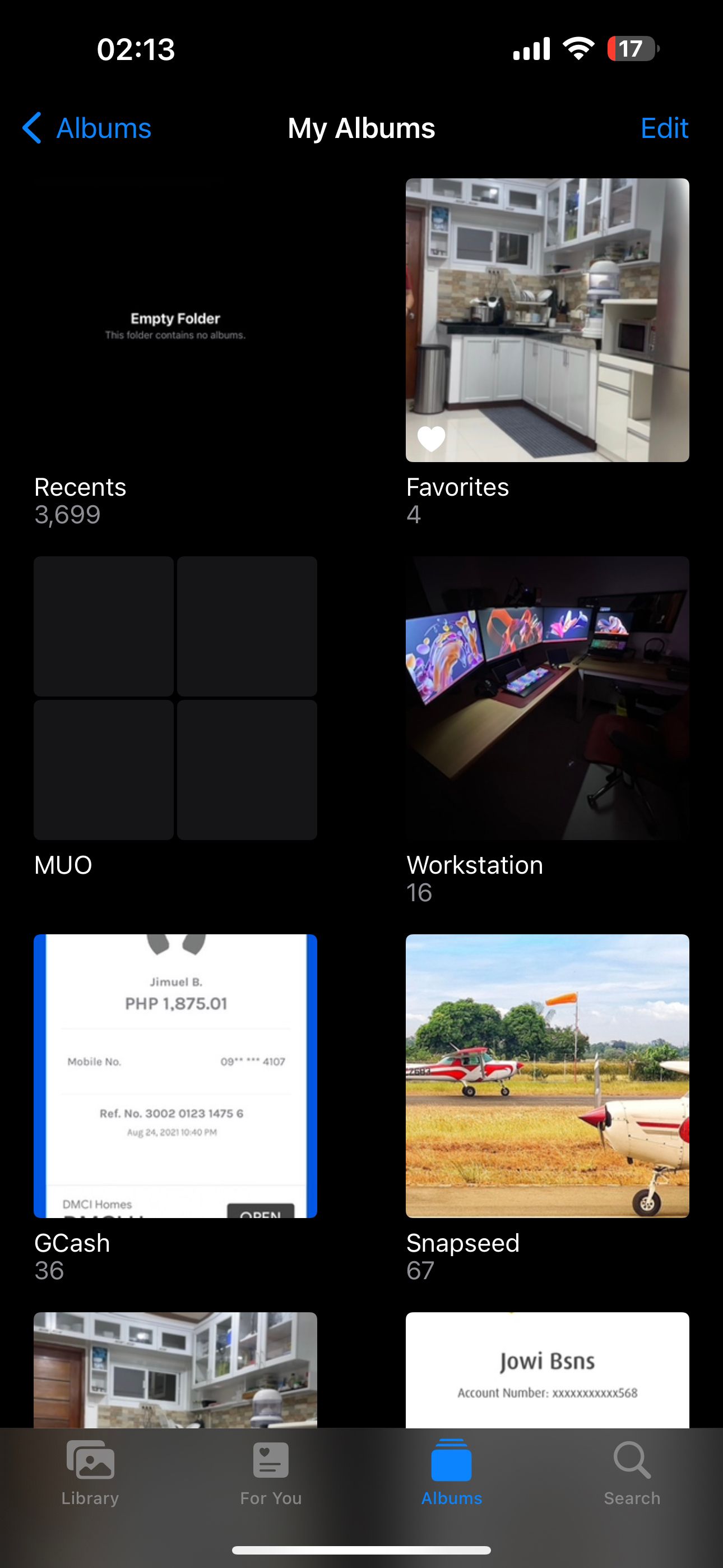Tap Edit to manage albums

(665, 128)
